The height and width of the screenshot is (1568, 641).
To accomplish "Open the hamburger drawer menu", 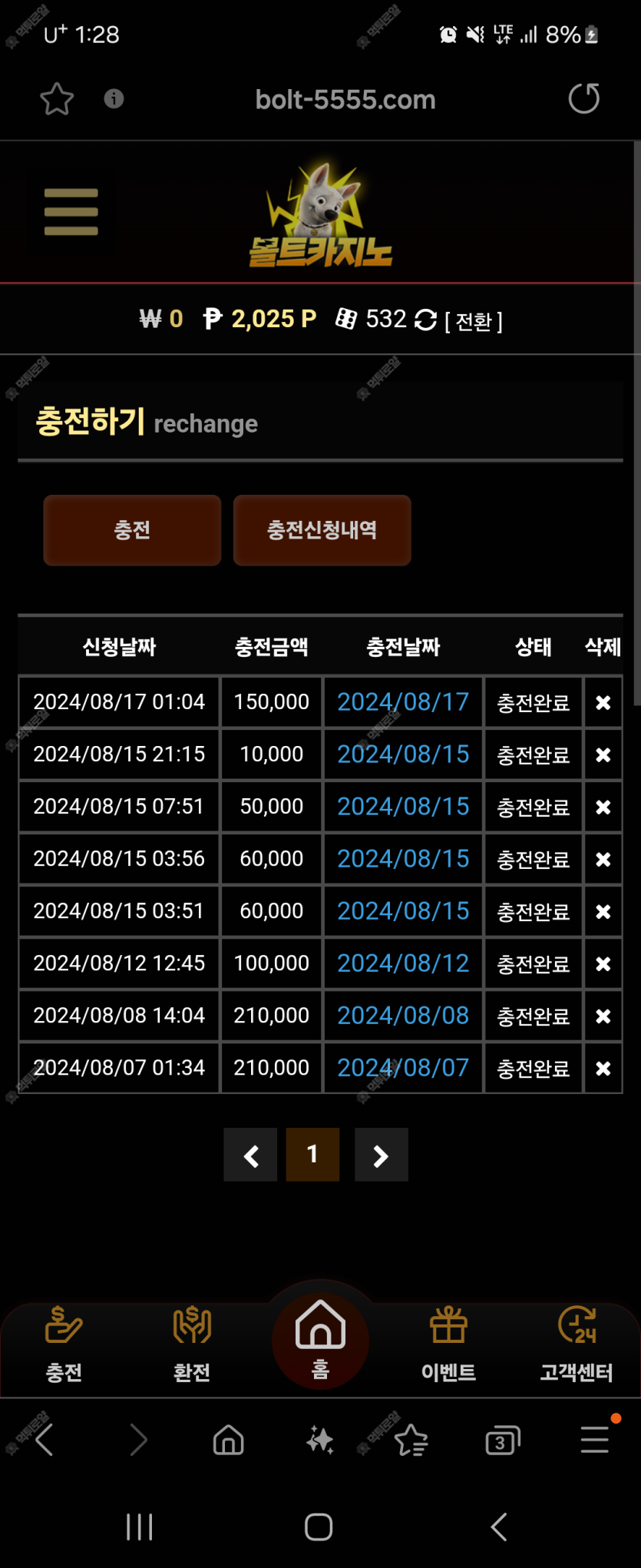I will click(71, 211).
